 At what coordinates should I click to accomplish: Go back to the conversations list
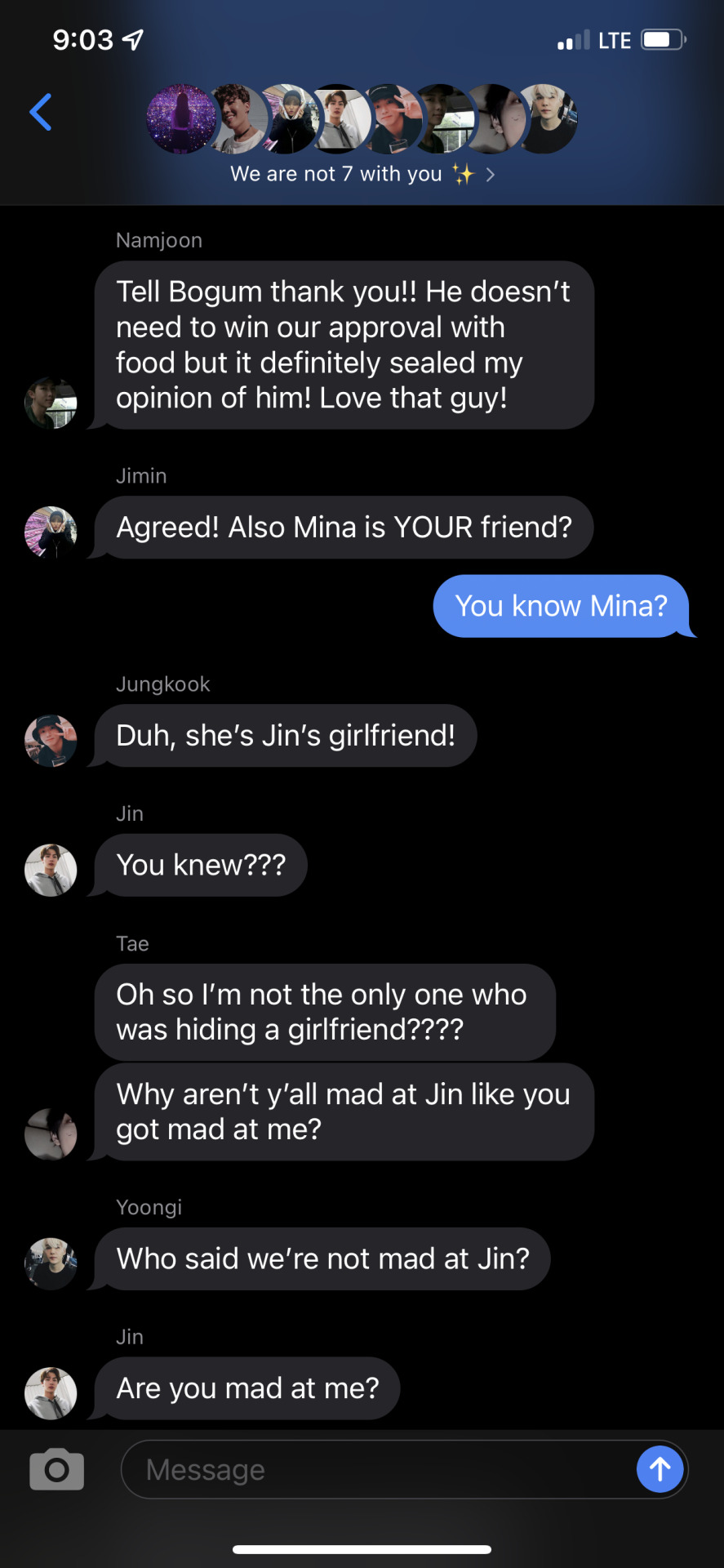click(41, 113)
